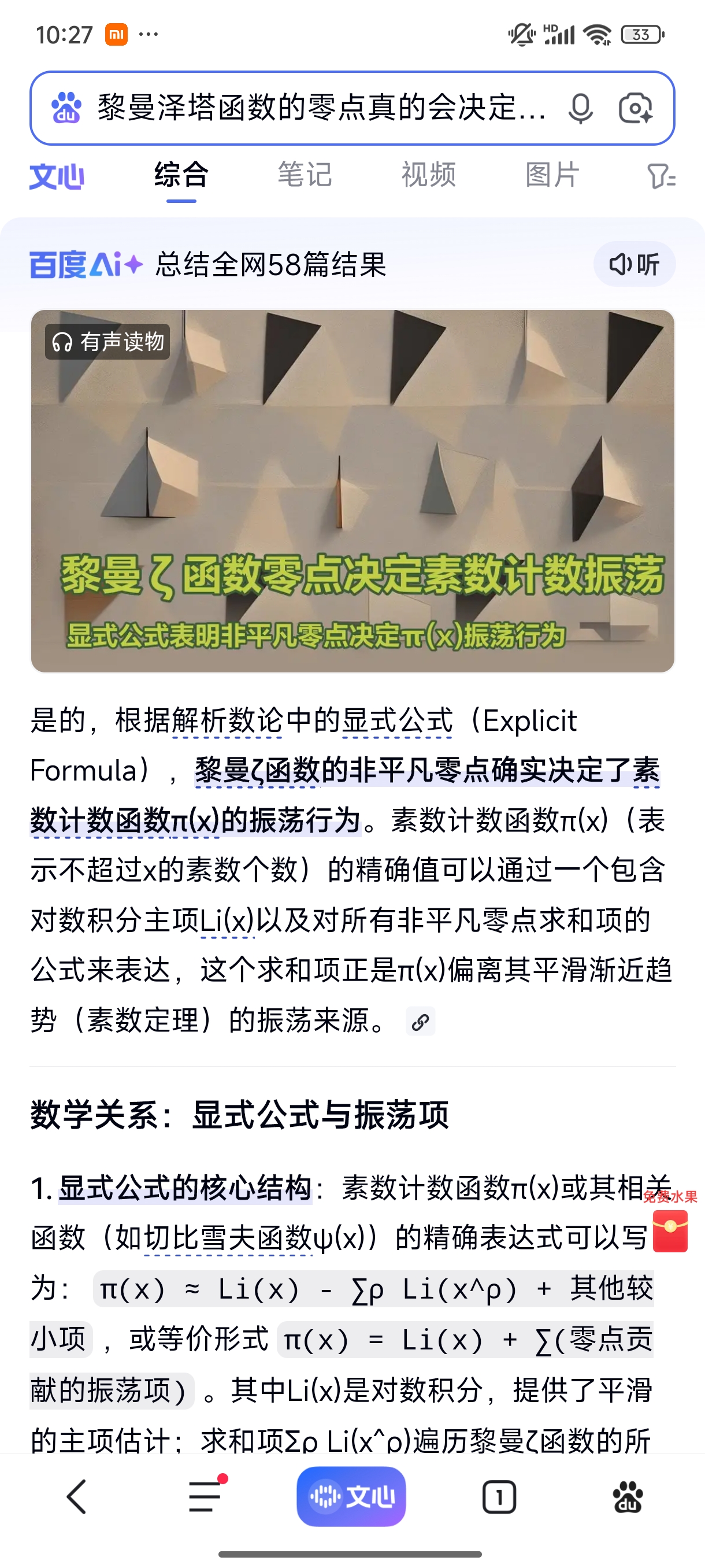Open the 切比雪夫函数 underlined link
Screen dimensions: 705x1568
click(229, 1238)
